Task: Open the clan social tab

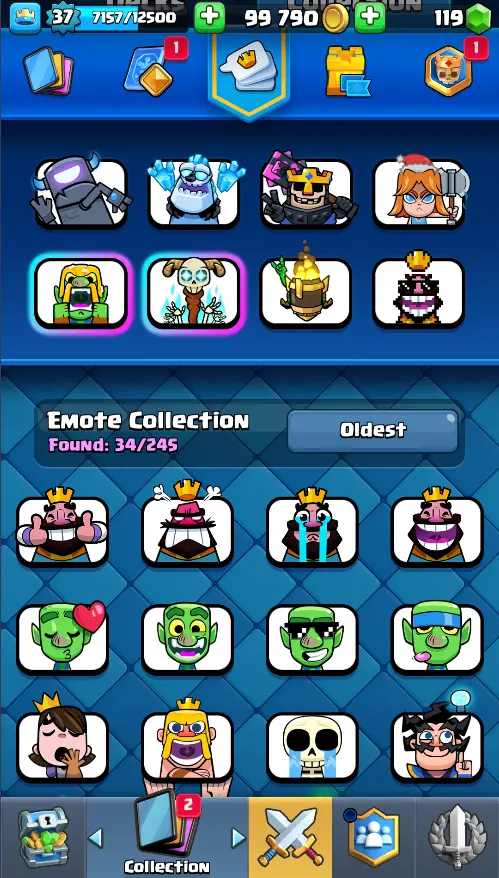Action: [x=374, y=838]
